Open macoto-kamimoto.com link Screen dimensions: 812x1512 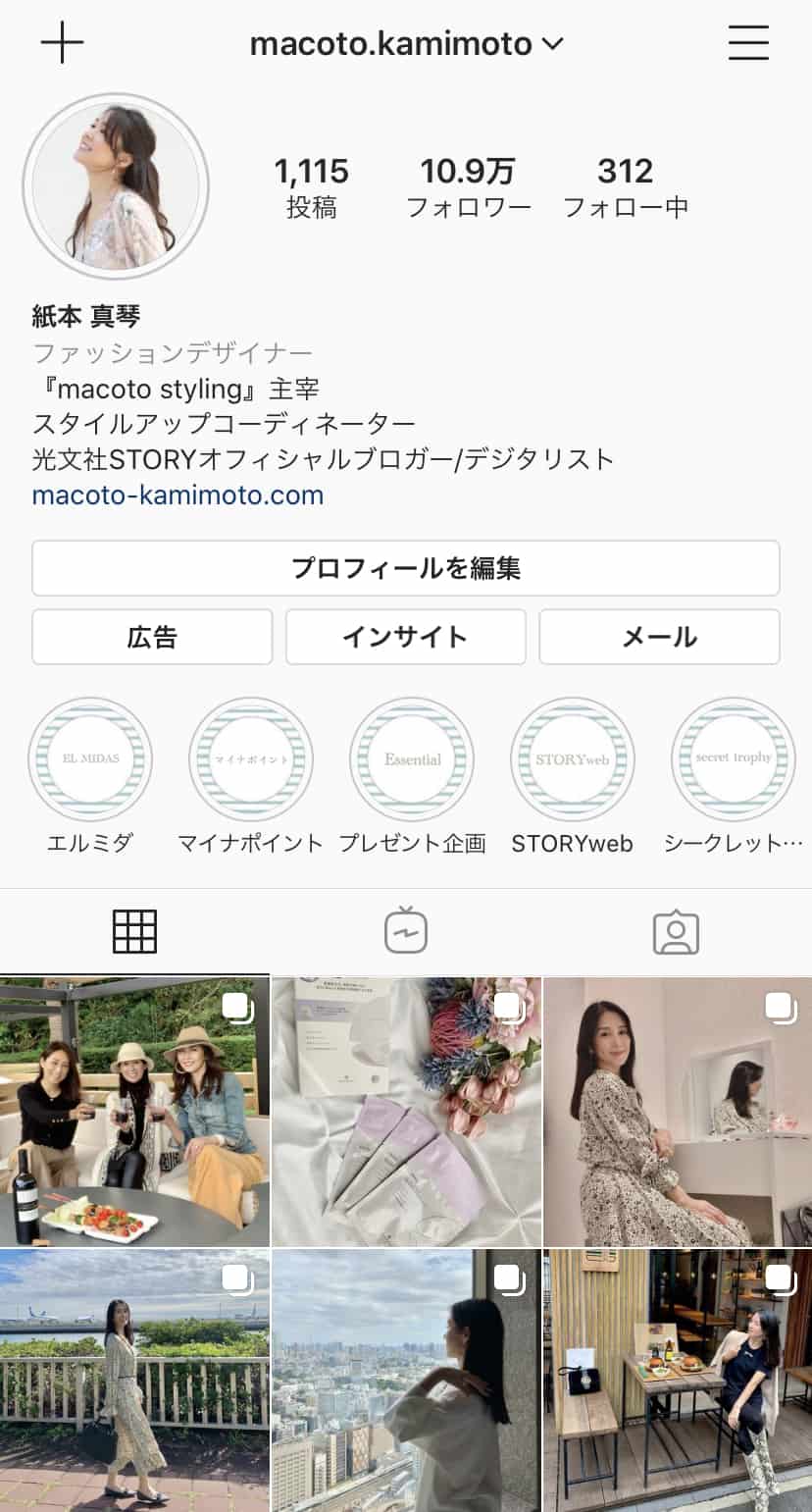178,495
